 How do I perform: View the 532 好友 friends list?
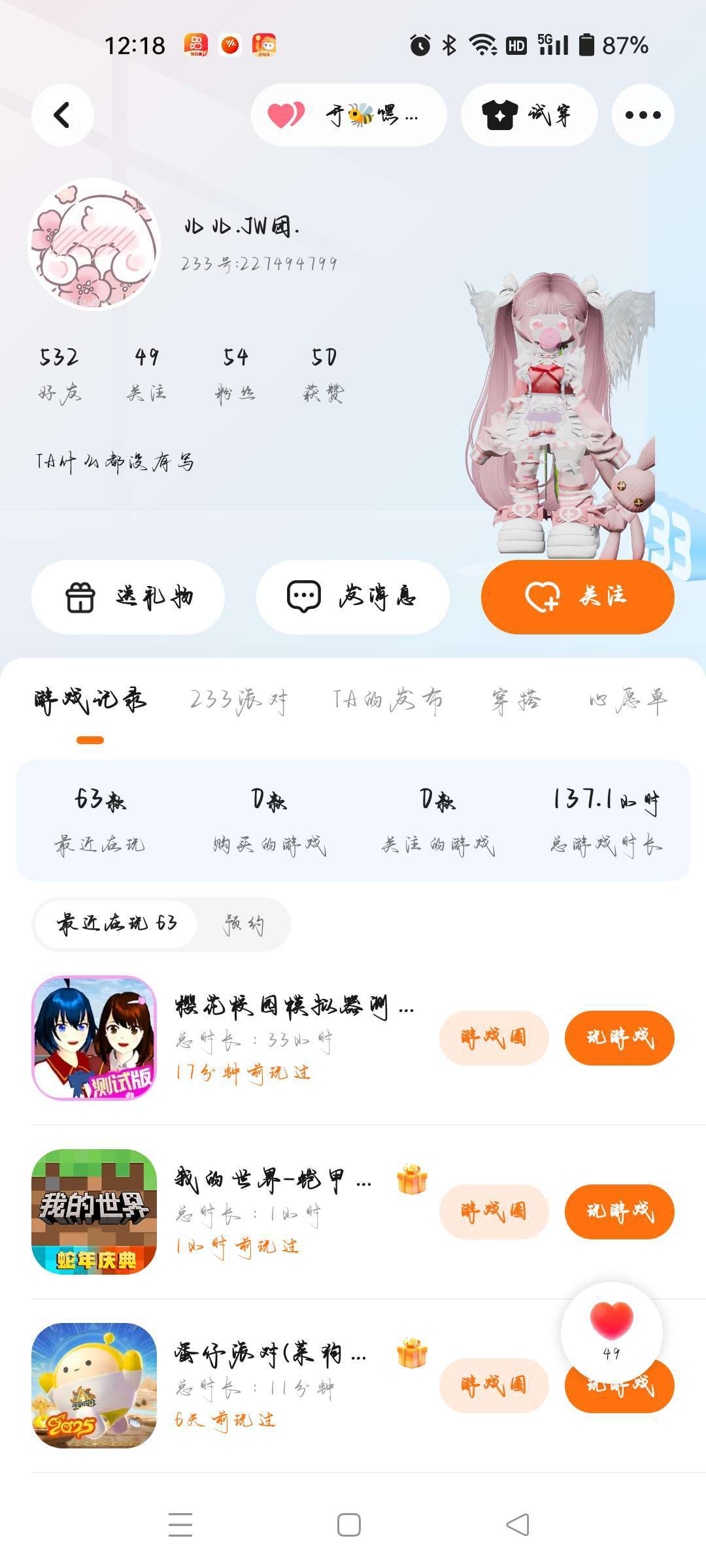click(x=59, y=374)
